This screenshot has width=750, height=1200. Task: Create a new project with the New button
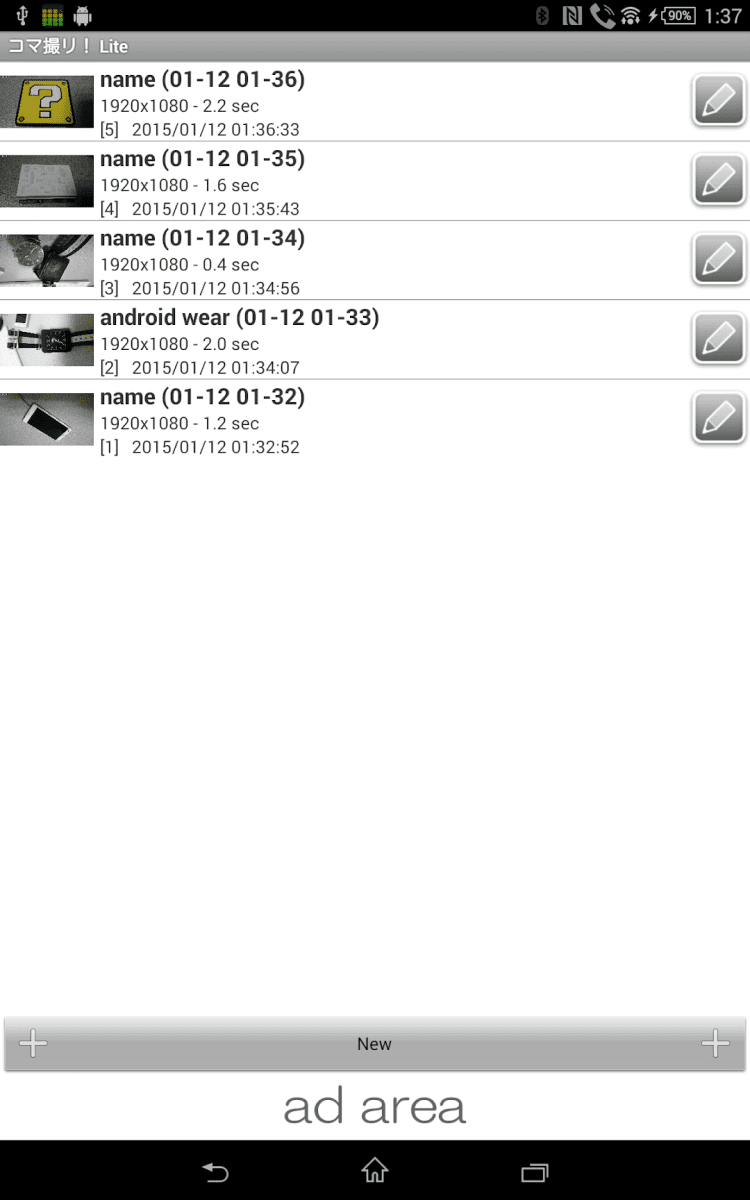pyautogui.click(x=374, y=1044)
